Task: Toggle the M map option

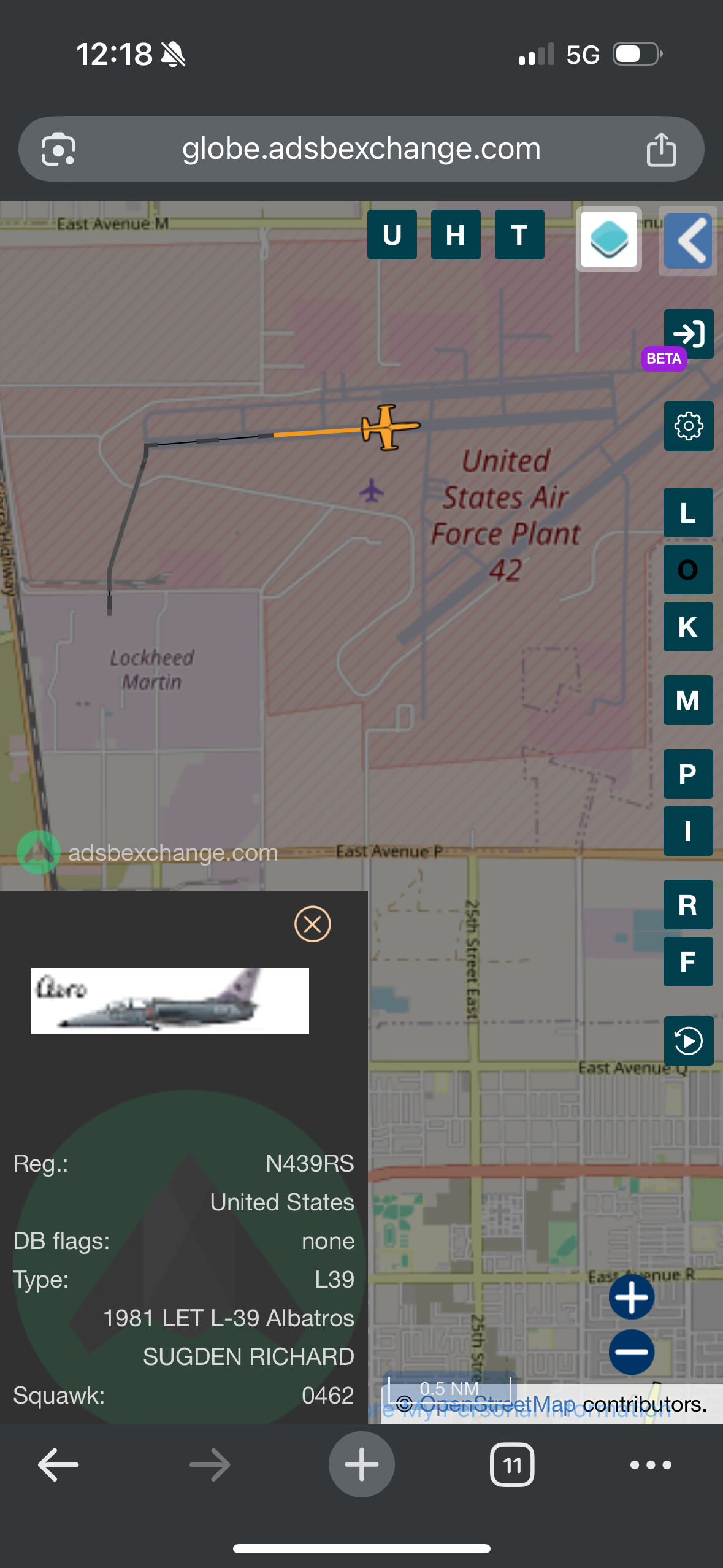Action: pos(688,701)
